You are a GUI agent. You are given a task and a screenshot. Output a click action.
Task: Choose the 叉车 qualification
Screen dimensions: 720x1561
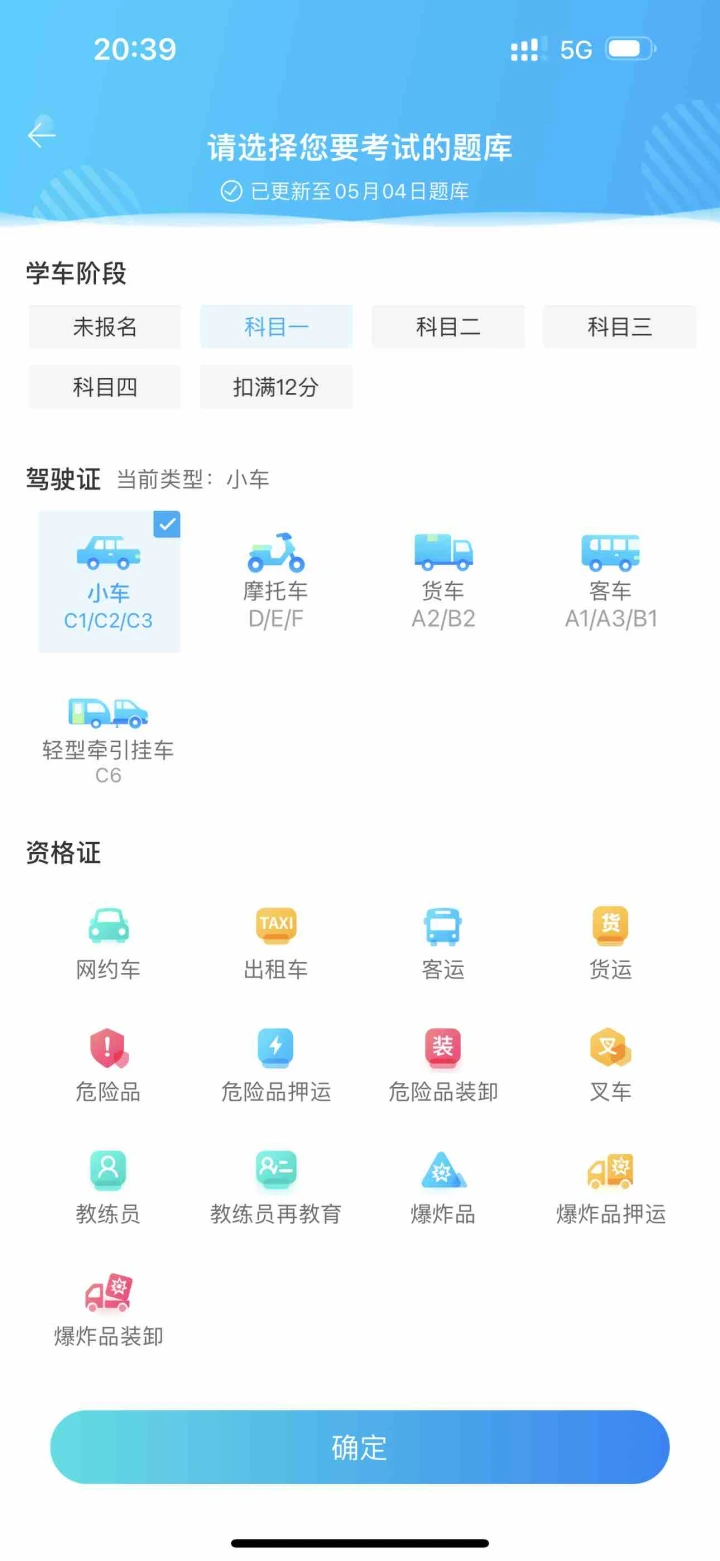tap(611, 1066)
